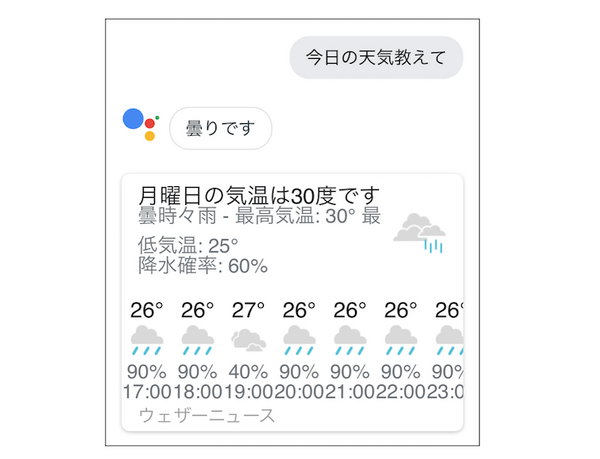Tap the 今日の天気教えて query bubble
The width and height of the screenshot is (600, 459).
(376, 58)
